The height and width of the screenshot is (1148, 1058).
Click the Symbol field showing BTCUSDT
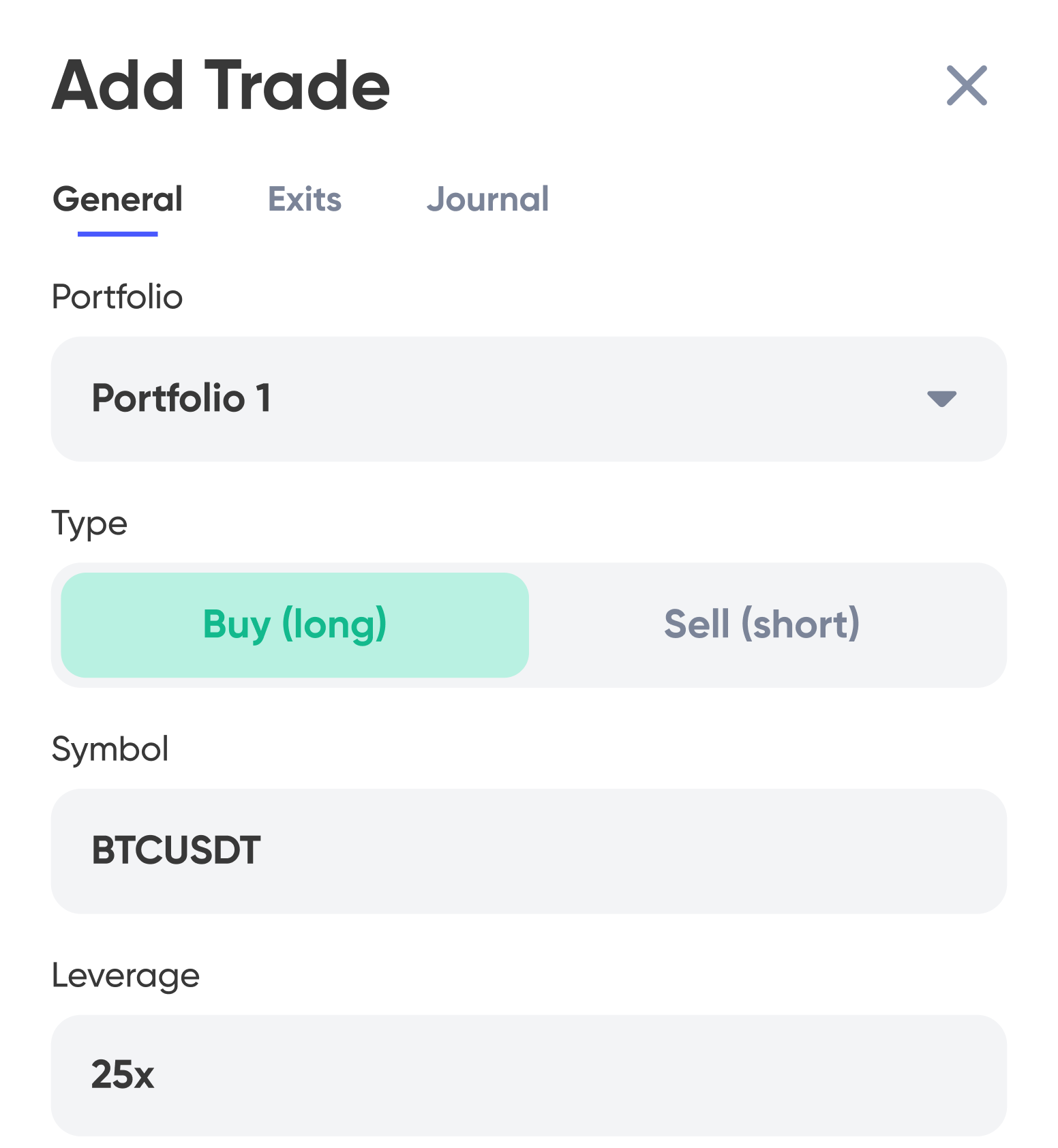point(528,851)
